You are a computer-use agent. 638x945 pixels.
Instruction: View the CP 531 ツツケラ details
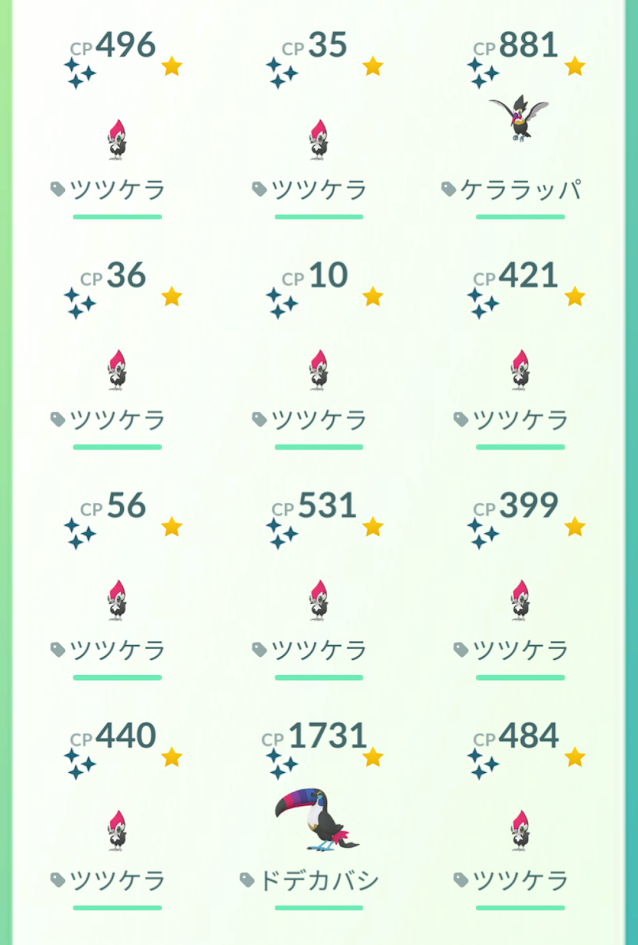[x=319, y=600]
